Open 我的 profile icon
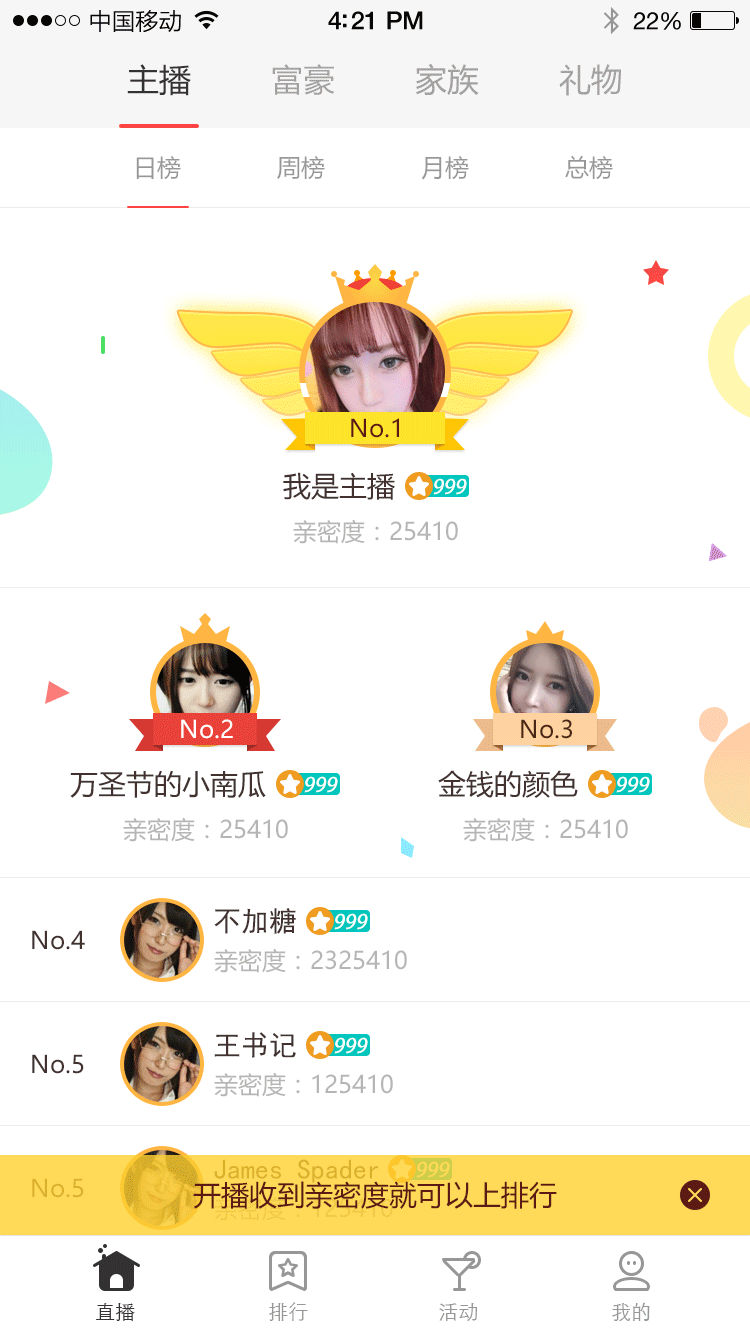 631,1270
